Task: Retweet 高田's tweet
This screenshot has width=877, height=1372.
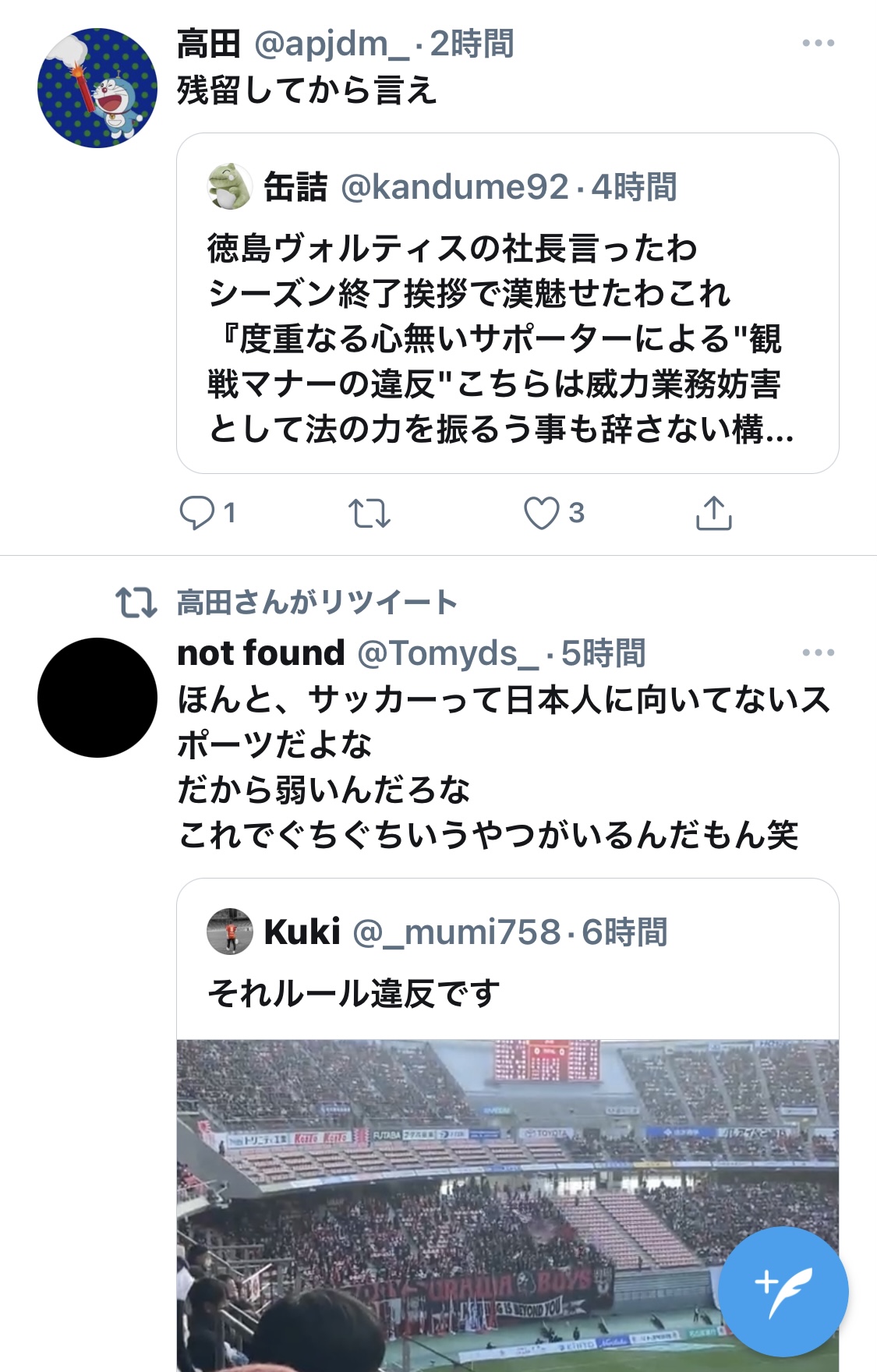Action: pos(369,514)
